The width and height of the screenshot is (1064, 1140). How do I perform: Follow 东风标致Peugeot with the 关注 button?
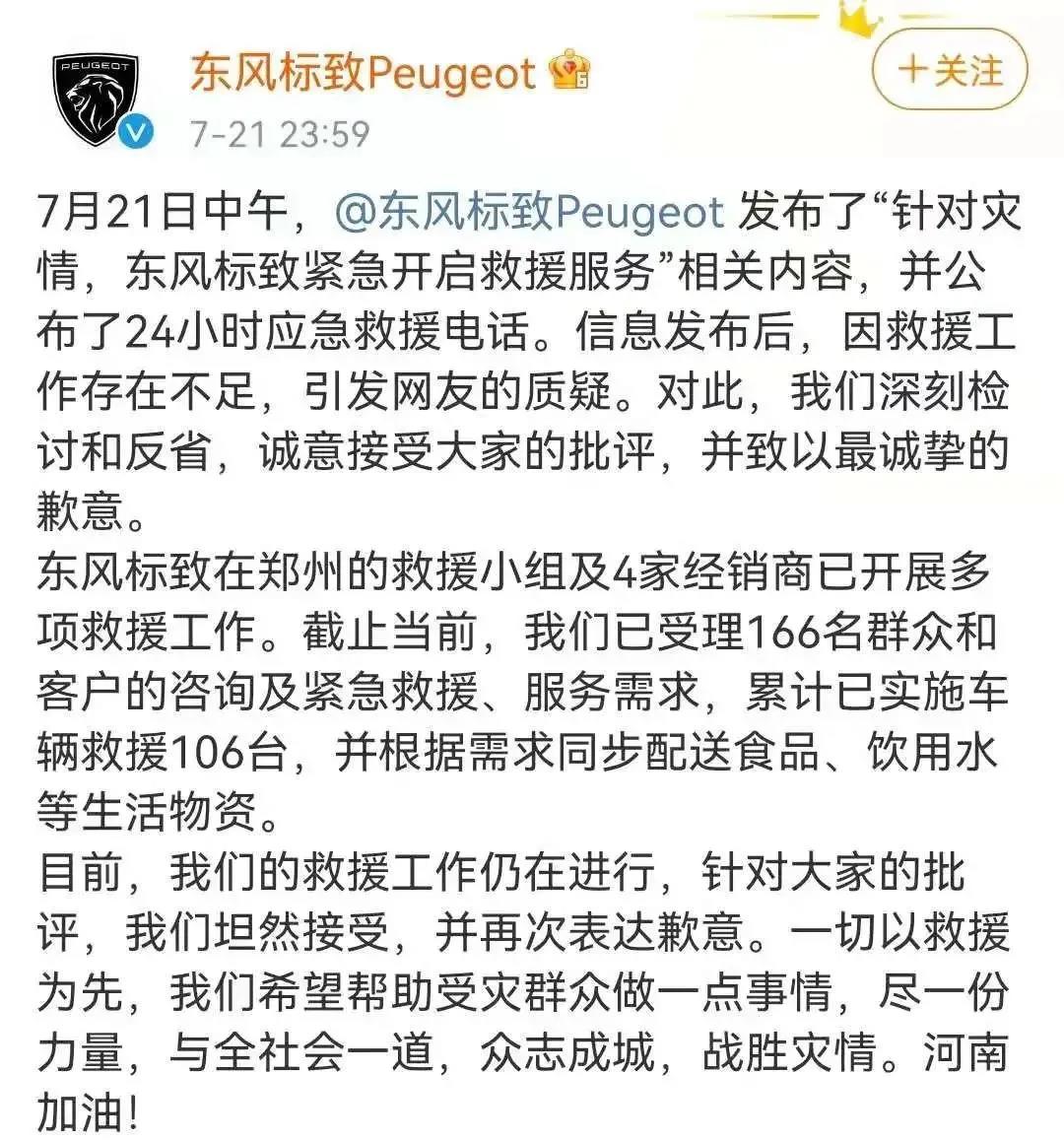click(x=950, y=71)
